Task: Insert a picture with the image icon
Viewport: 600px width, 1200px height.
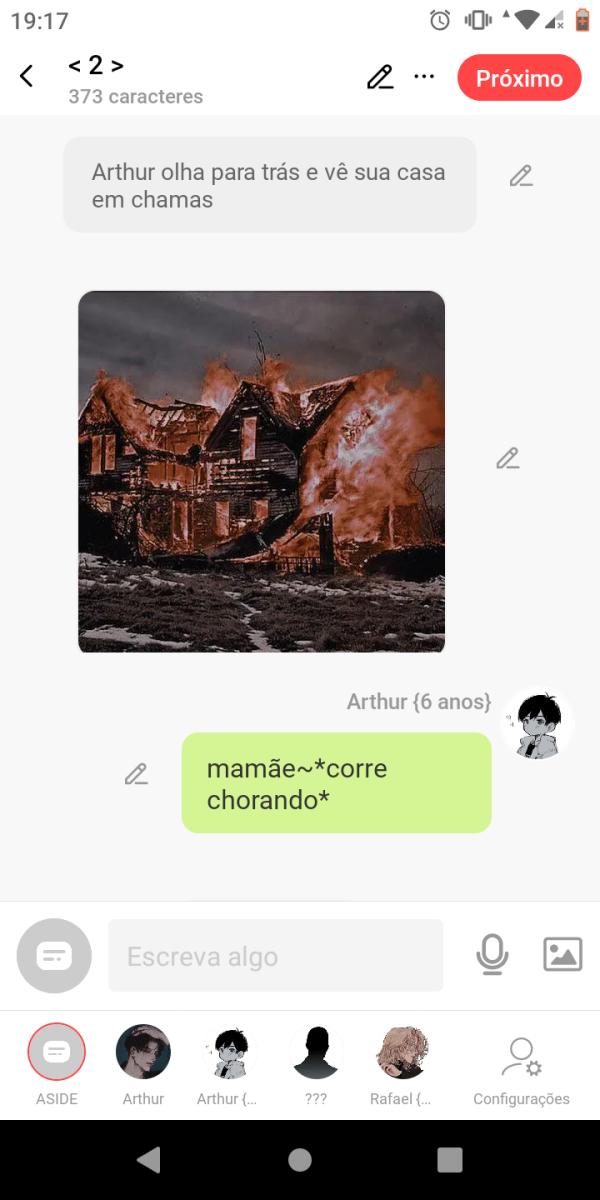Action: (x=562, y=955)
